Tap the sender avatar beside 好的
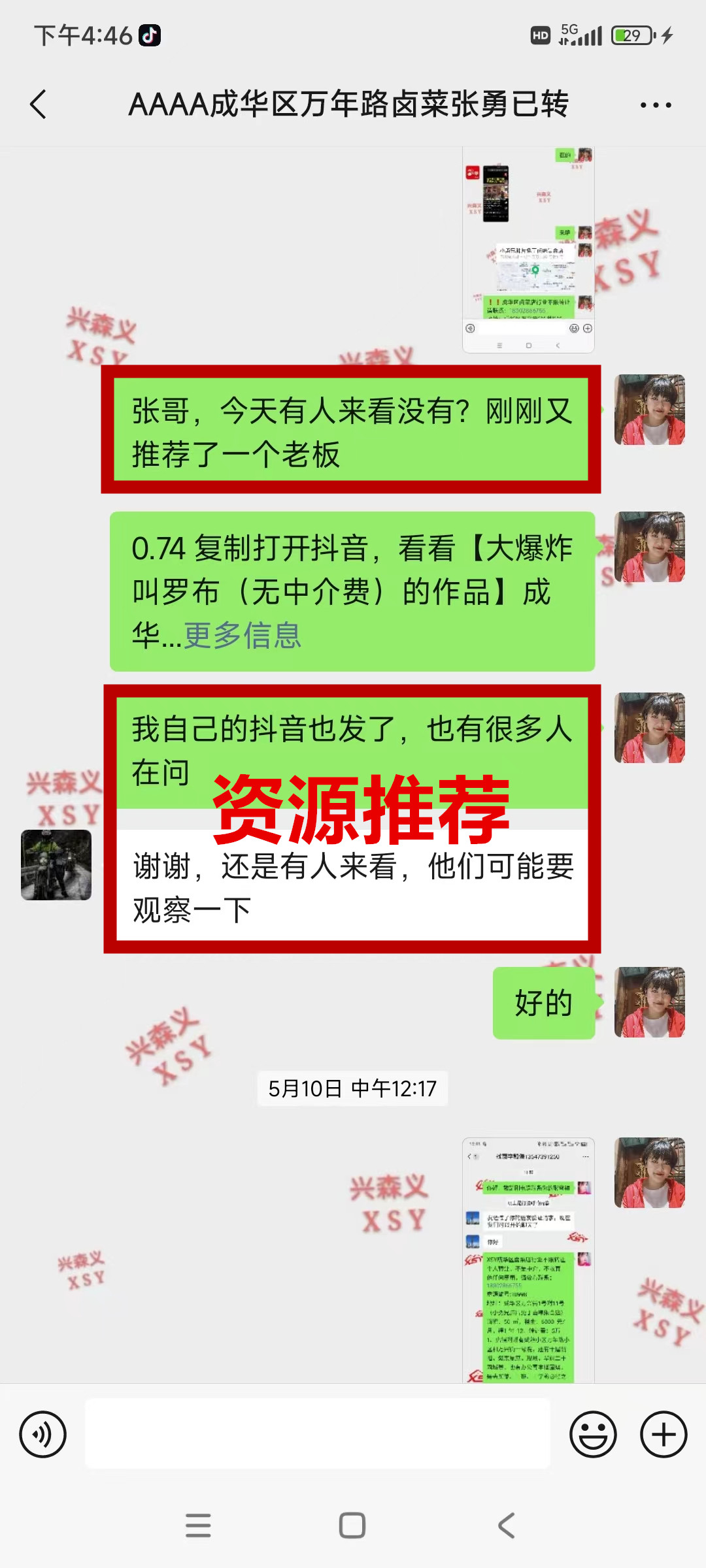Viewport: 706px width, 1568px height. coord(649,1002)
